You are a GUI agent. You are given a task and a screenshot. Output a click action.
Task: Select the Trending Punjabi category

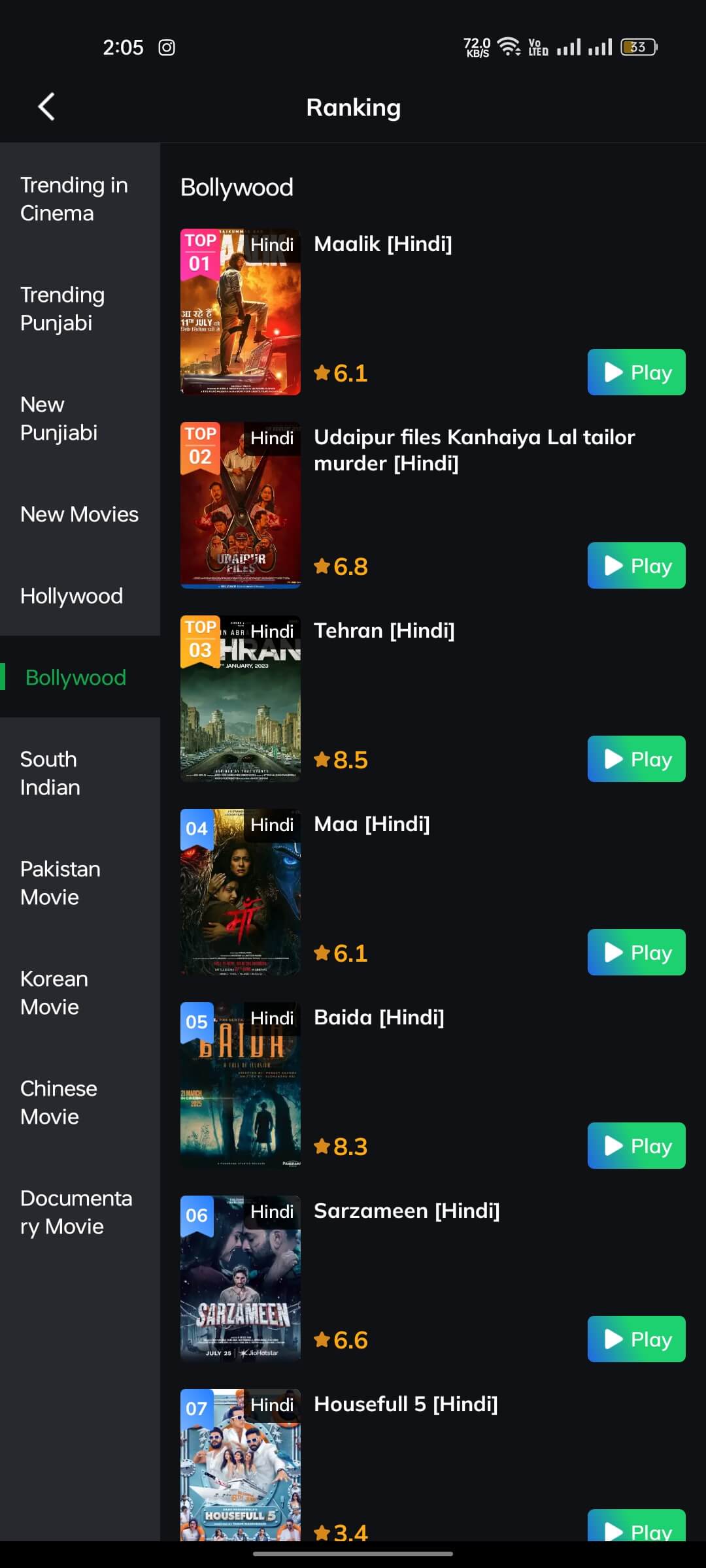(62, 308)
